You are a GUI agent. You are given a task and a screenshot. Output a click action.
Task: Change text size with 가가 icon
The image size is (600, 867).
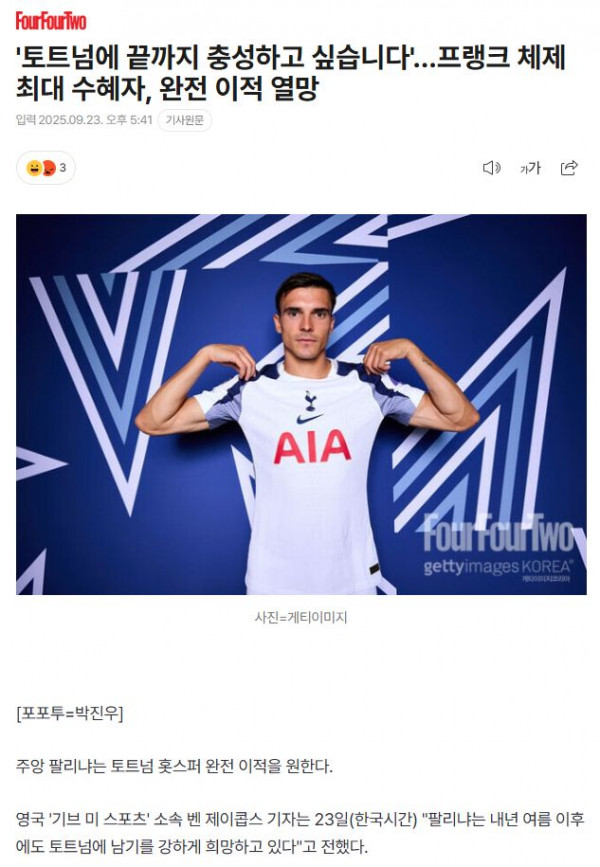click(x=530, y=168)
